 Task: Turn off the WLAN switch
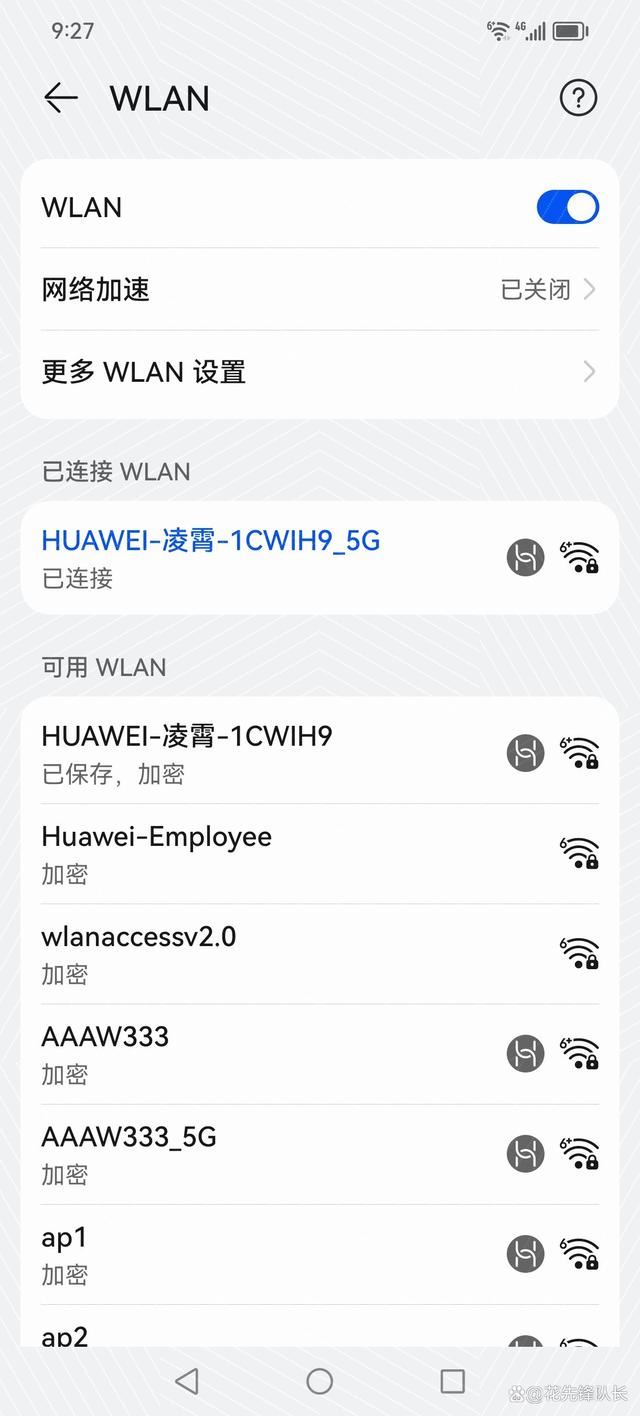567,207
